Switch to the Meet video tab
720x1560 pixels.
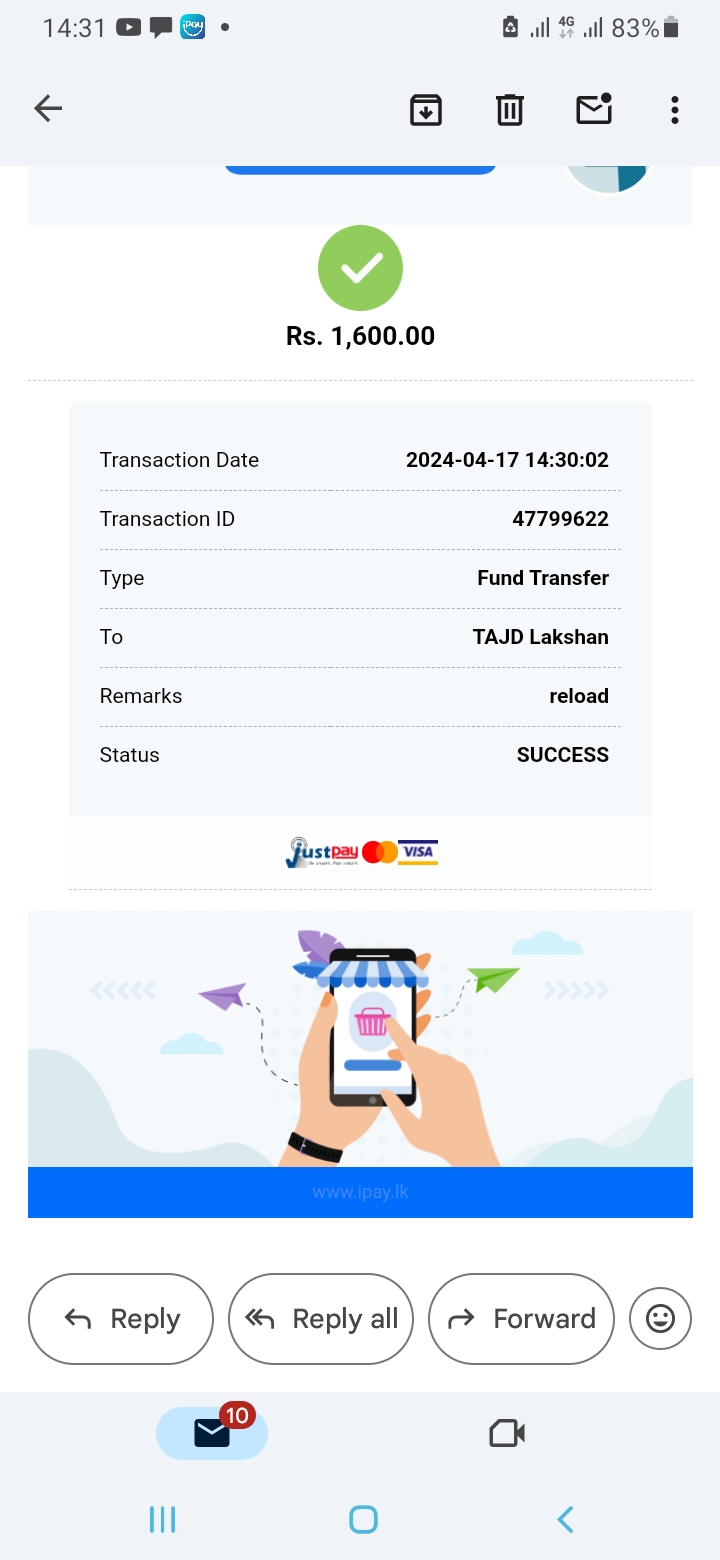point(507,1433)
